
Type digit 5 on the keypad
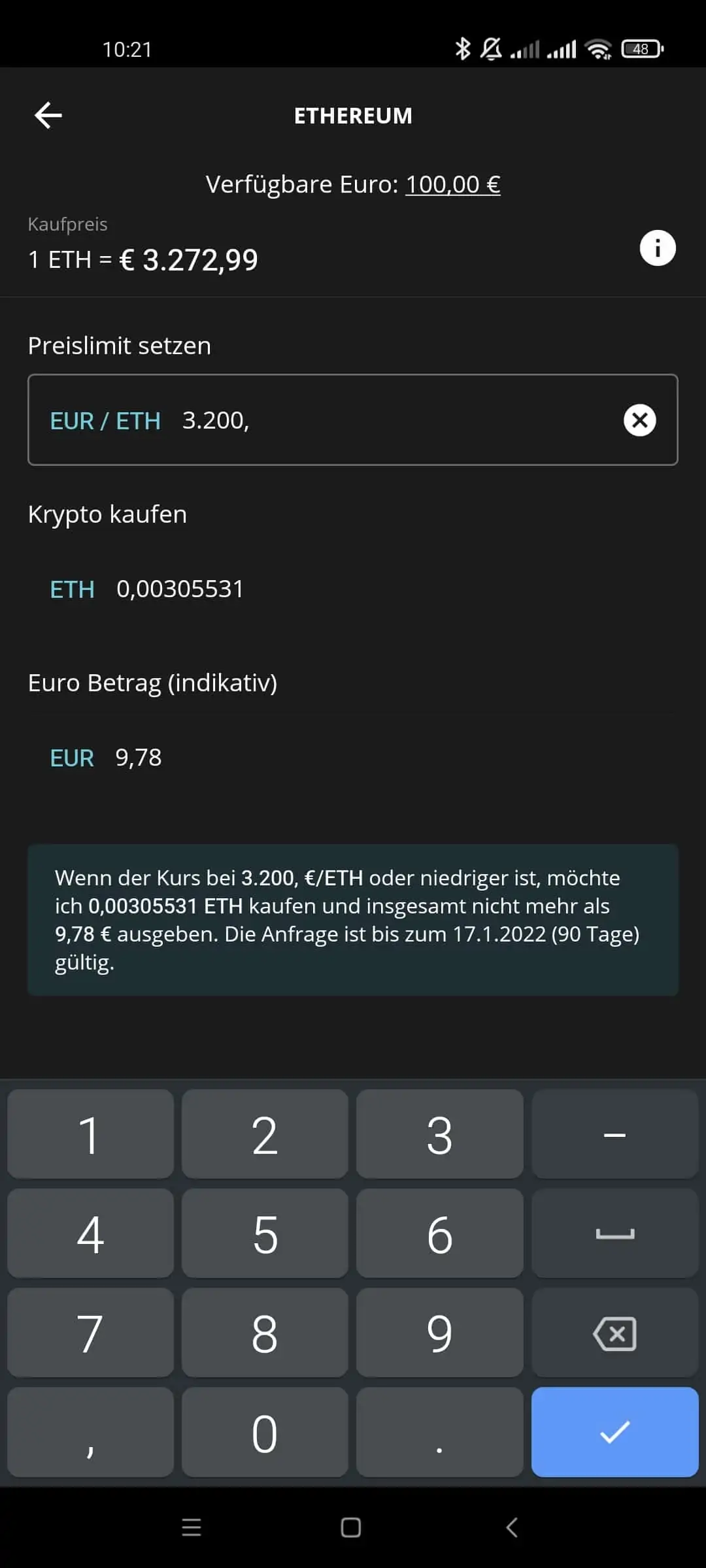(x=265, y=1233)
